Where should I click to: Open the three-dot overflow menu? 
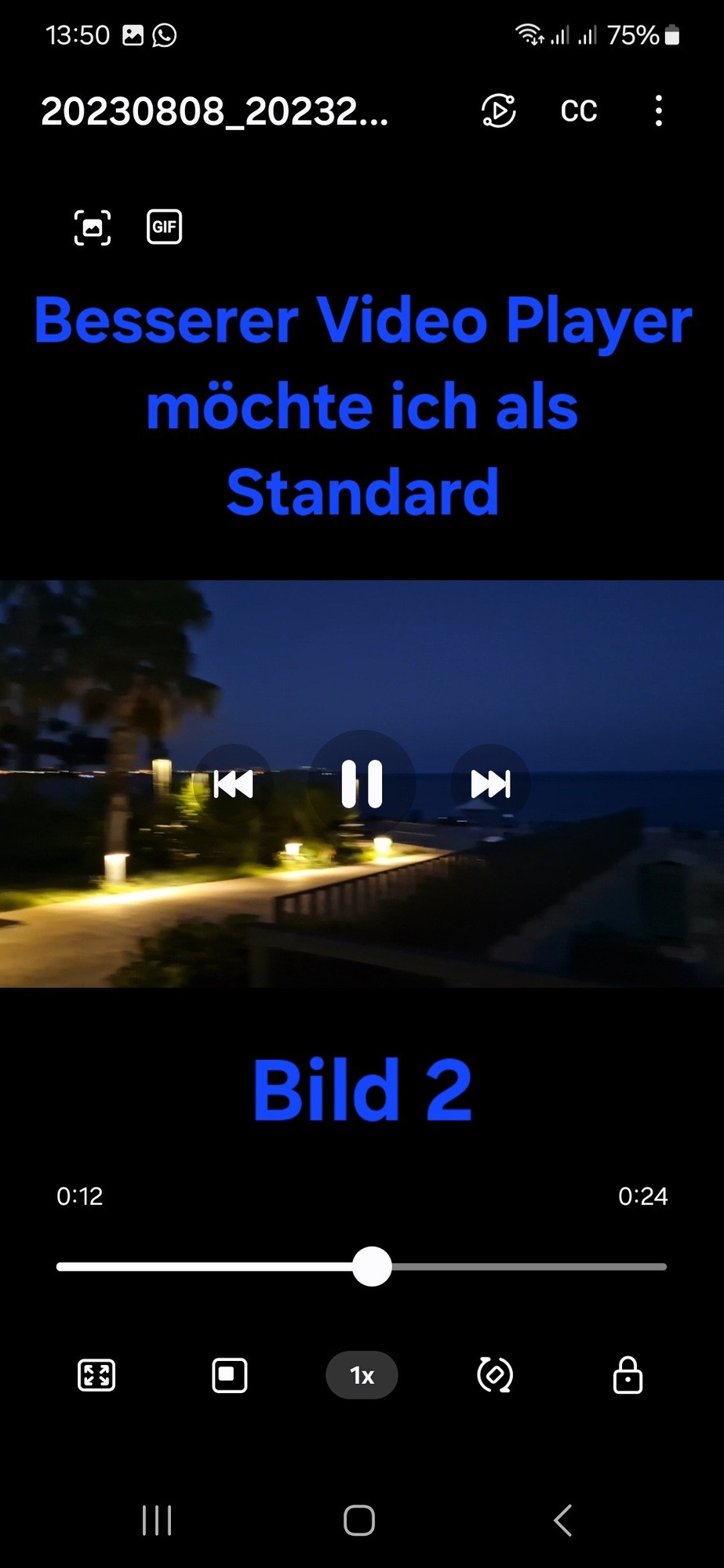click(658, 111)
